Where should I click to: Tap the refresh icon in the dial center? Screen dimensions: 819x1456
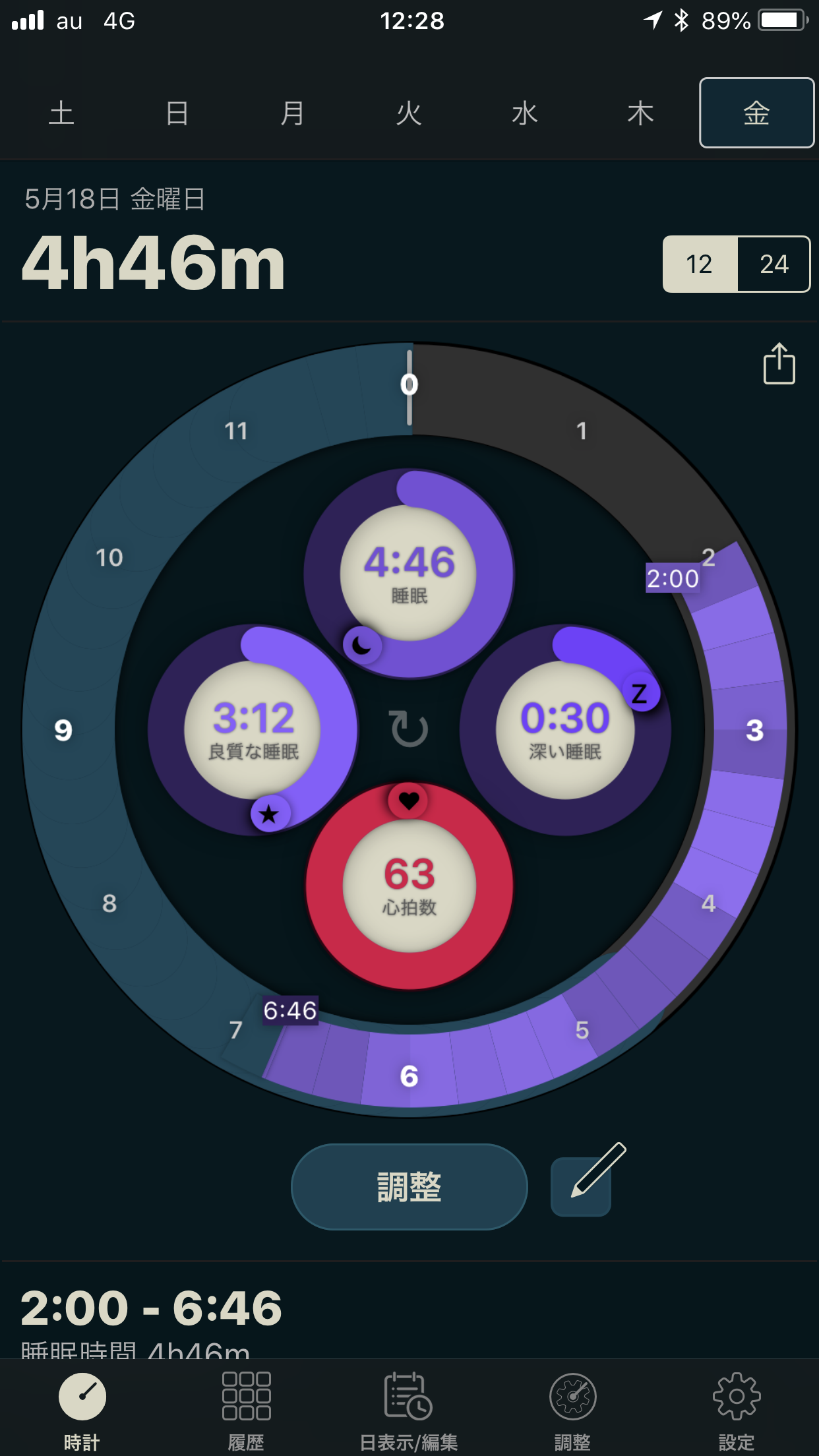[x=409, y=729]
